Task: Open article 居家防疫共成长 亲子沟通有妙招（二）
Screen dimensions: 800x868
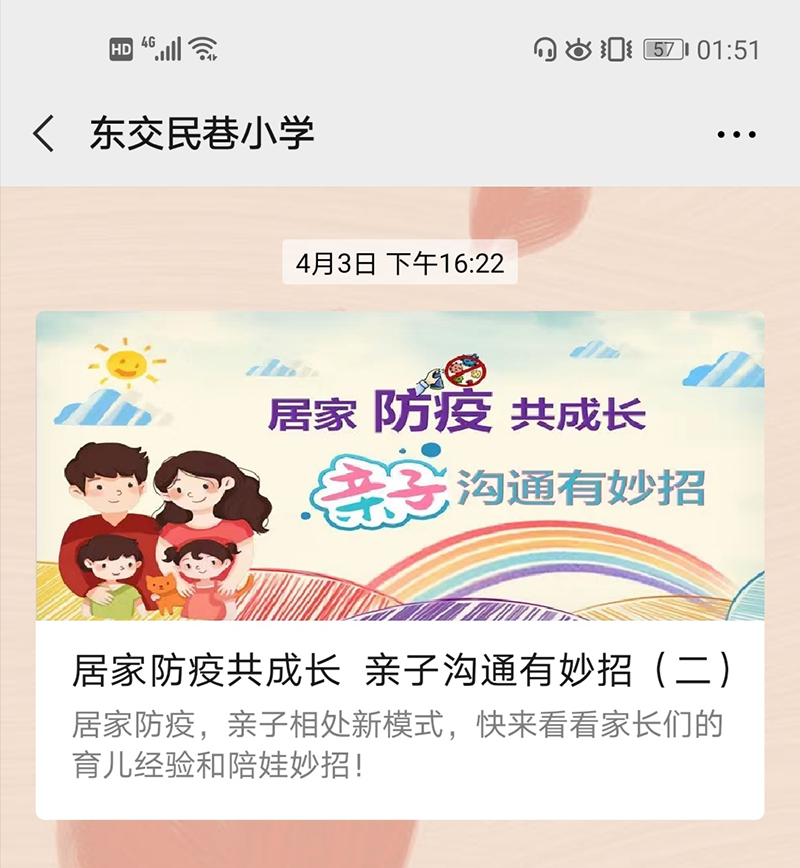Action: pyautogui.click(x=400, y=670)
